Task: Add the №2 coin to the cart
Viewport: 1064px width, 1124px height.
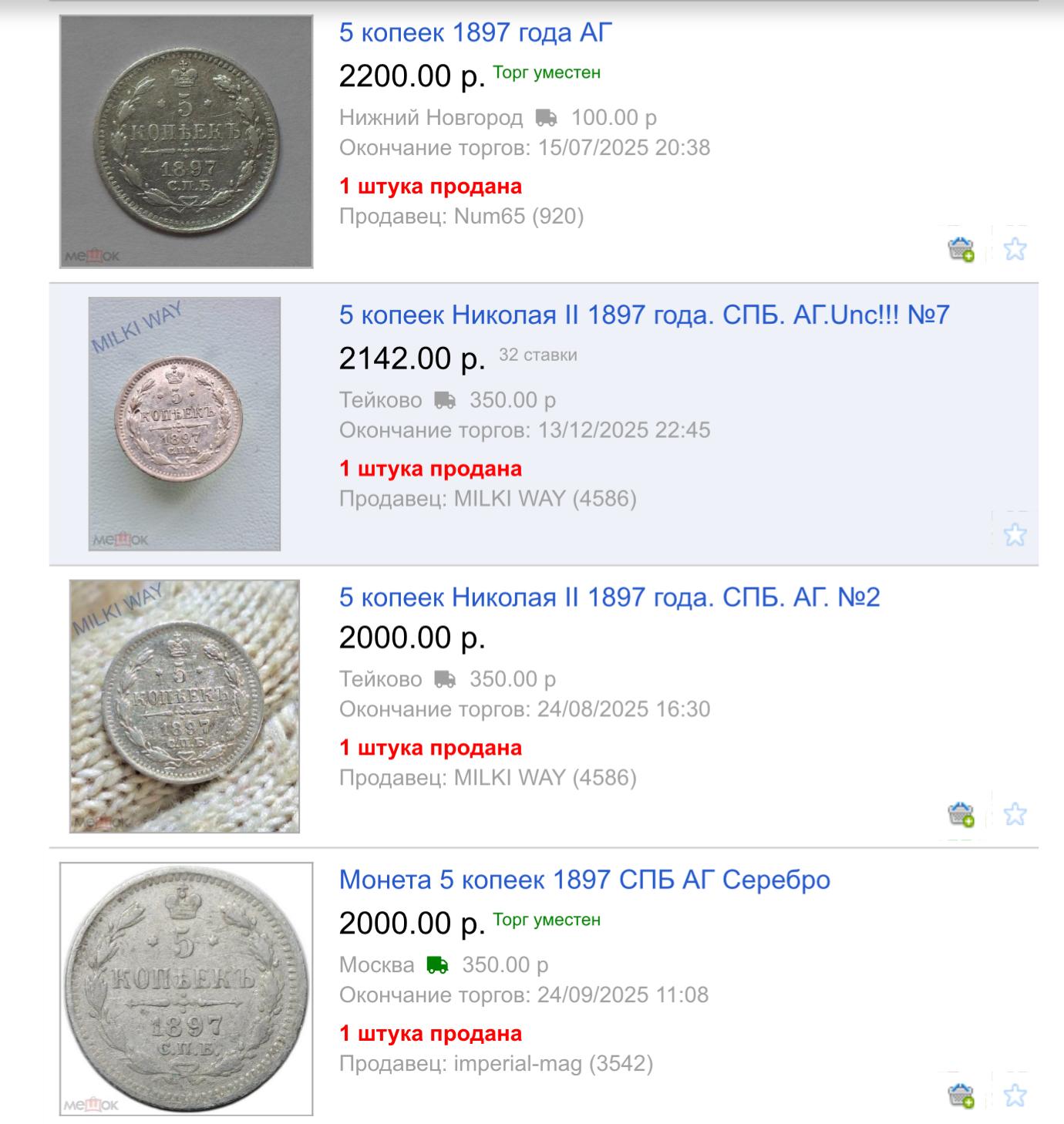Action: coord(961,814)
